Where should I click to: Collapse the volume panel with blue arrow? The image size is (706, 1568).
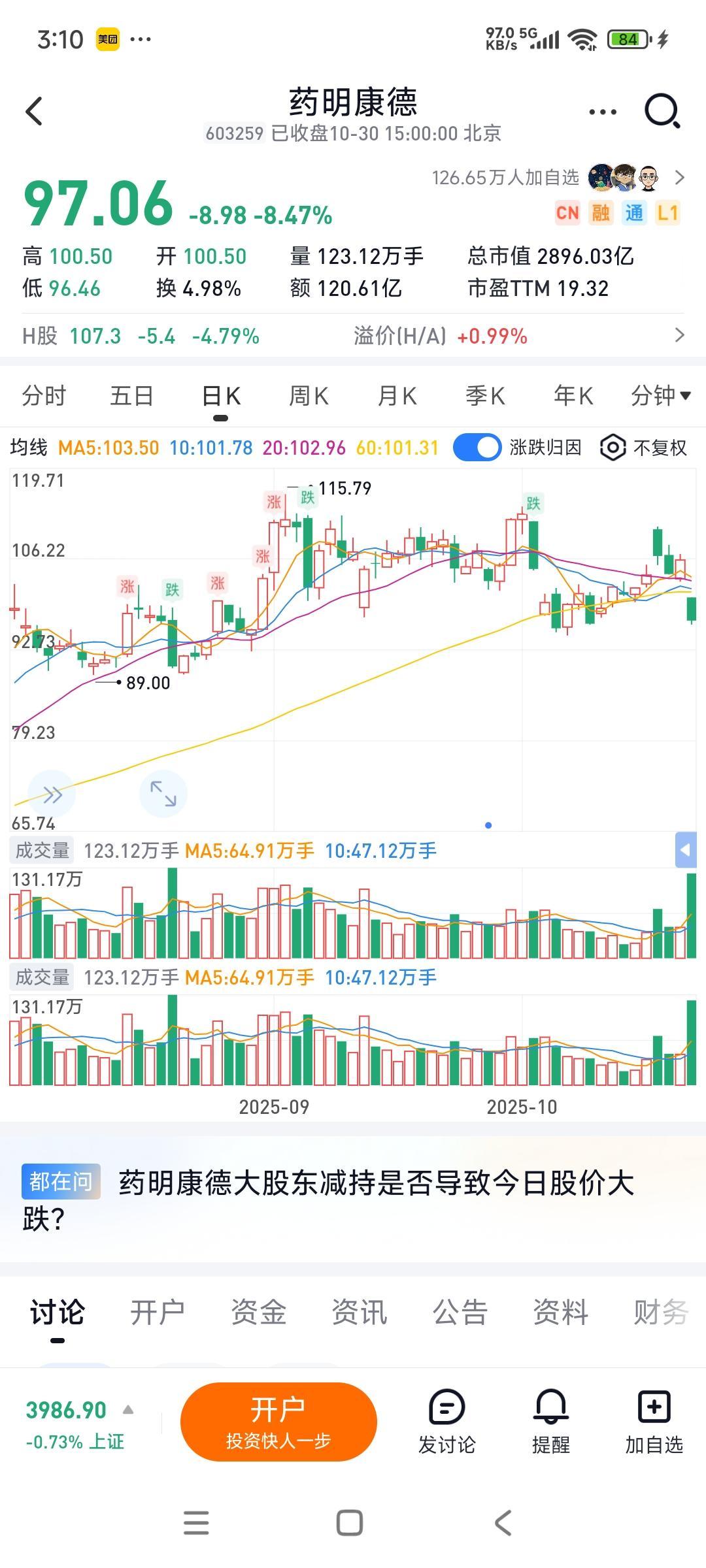tap(684, 851)
